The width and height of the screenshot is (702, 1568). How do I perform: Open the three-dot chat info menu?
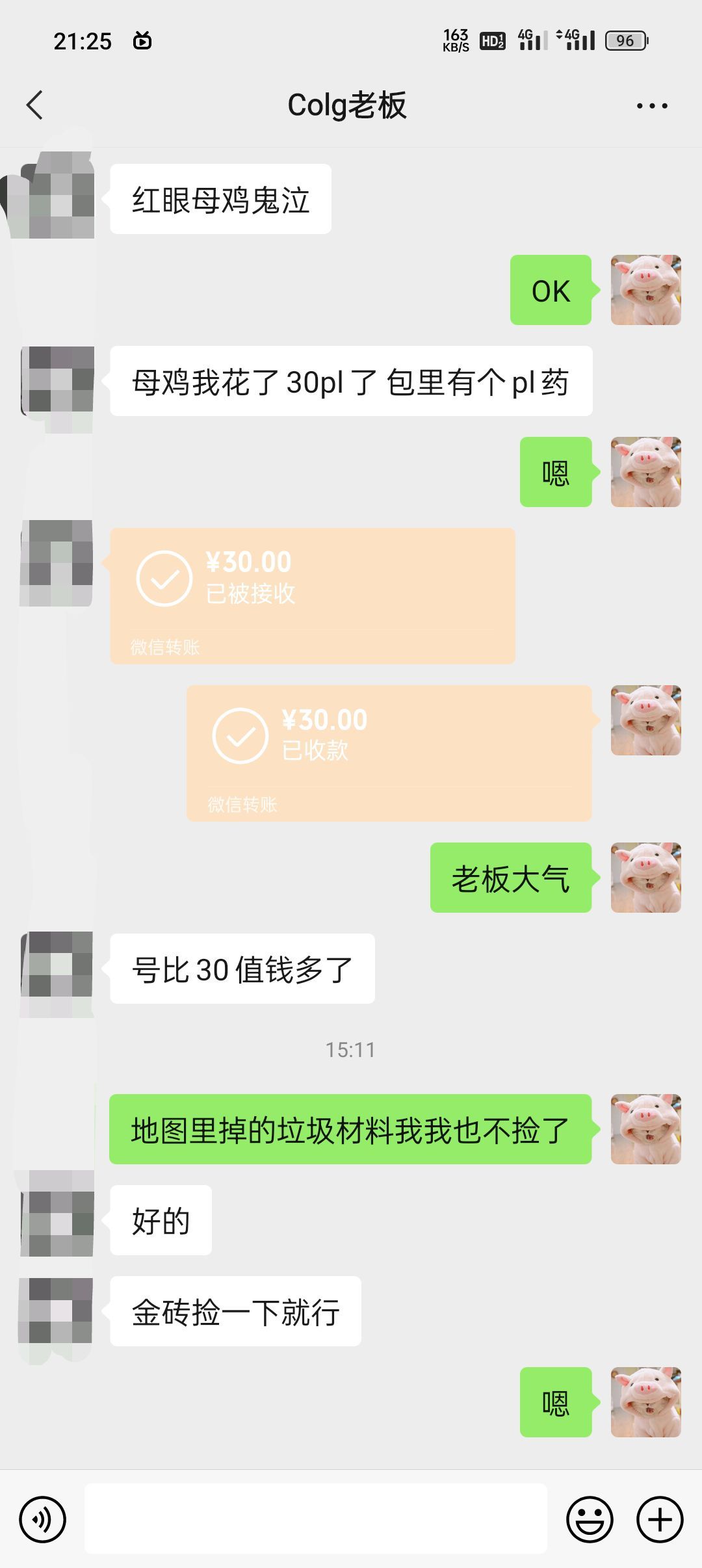652,105
